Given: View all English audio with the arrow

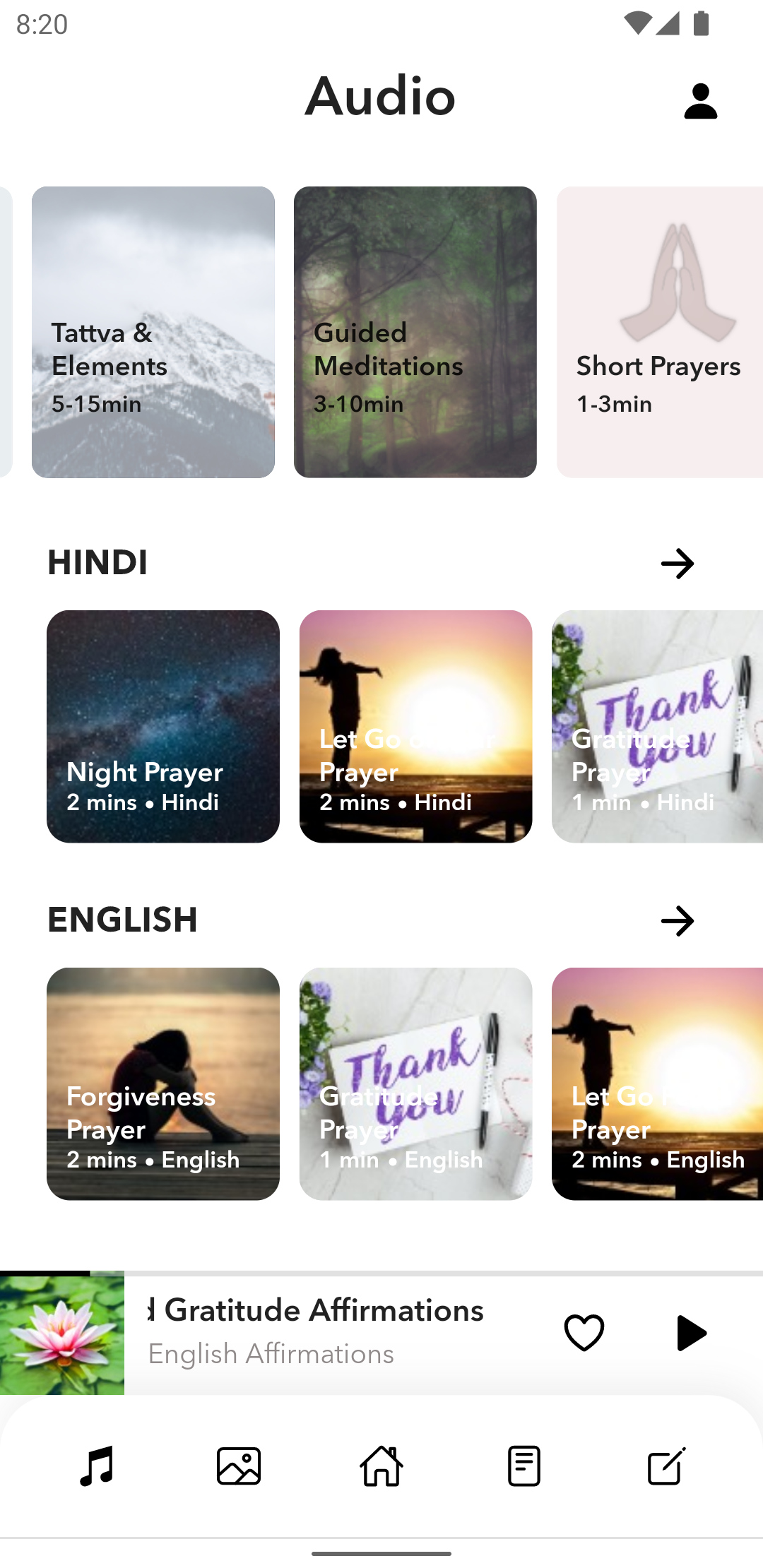Looking at the screenshot, I should click(x=677, y=921).
